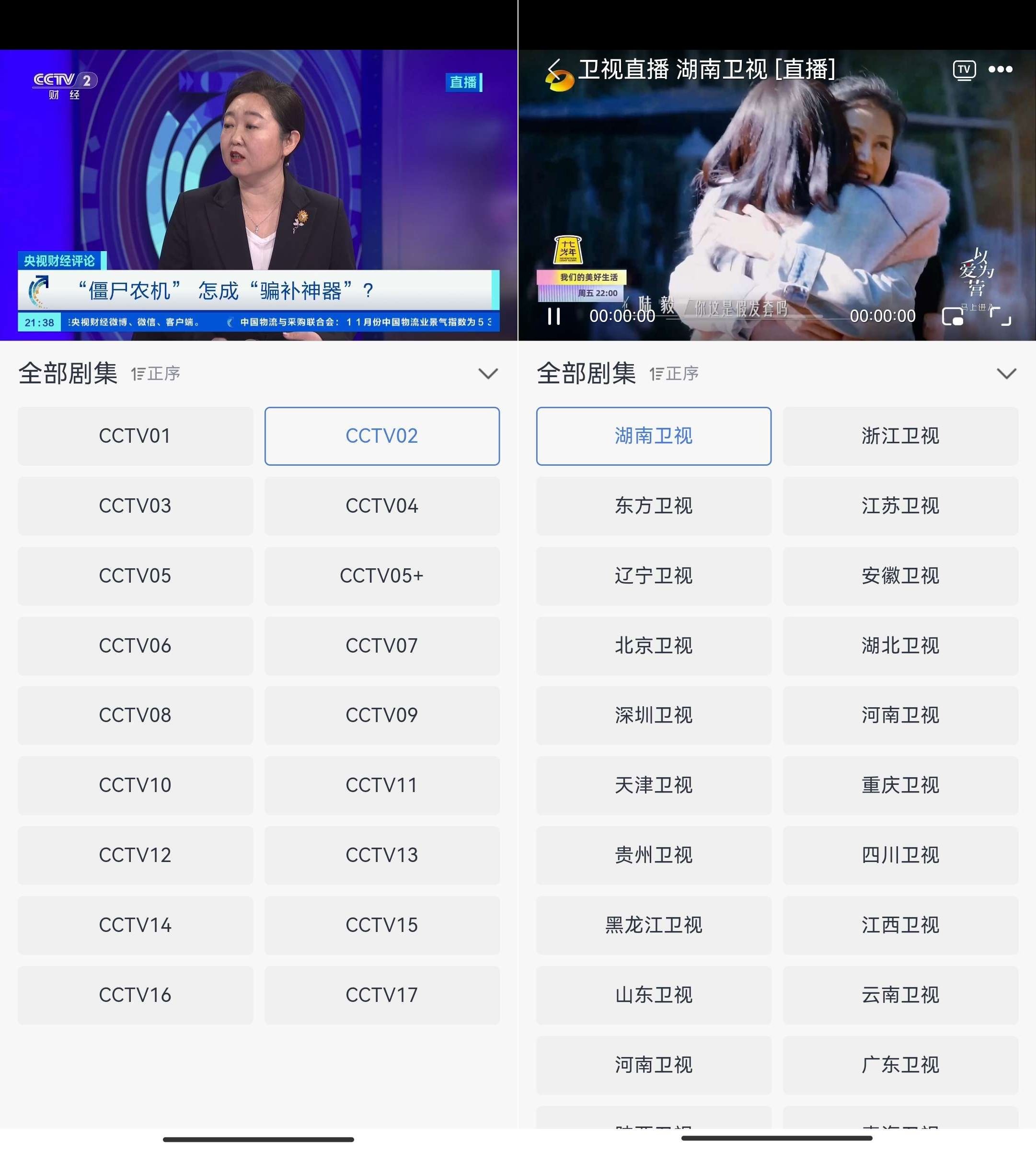Watch 北京卫视 channel
This screenshot has width=1036, height=1150.
click(x=654, y=645)
